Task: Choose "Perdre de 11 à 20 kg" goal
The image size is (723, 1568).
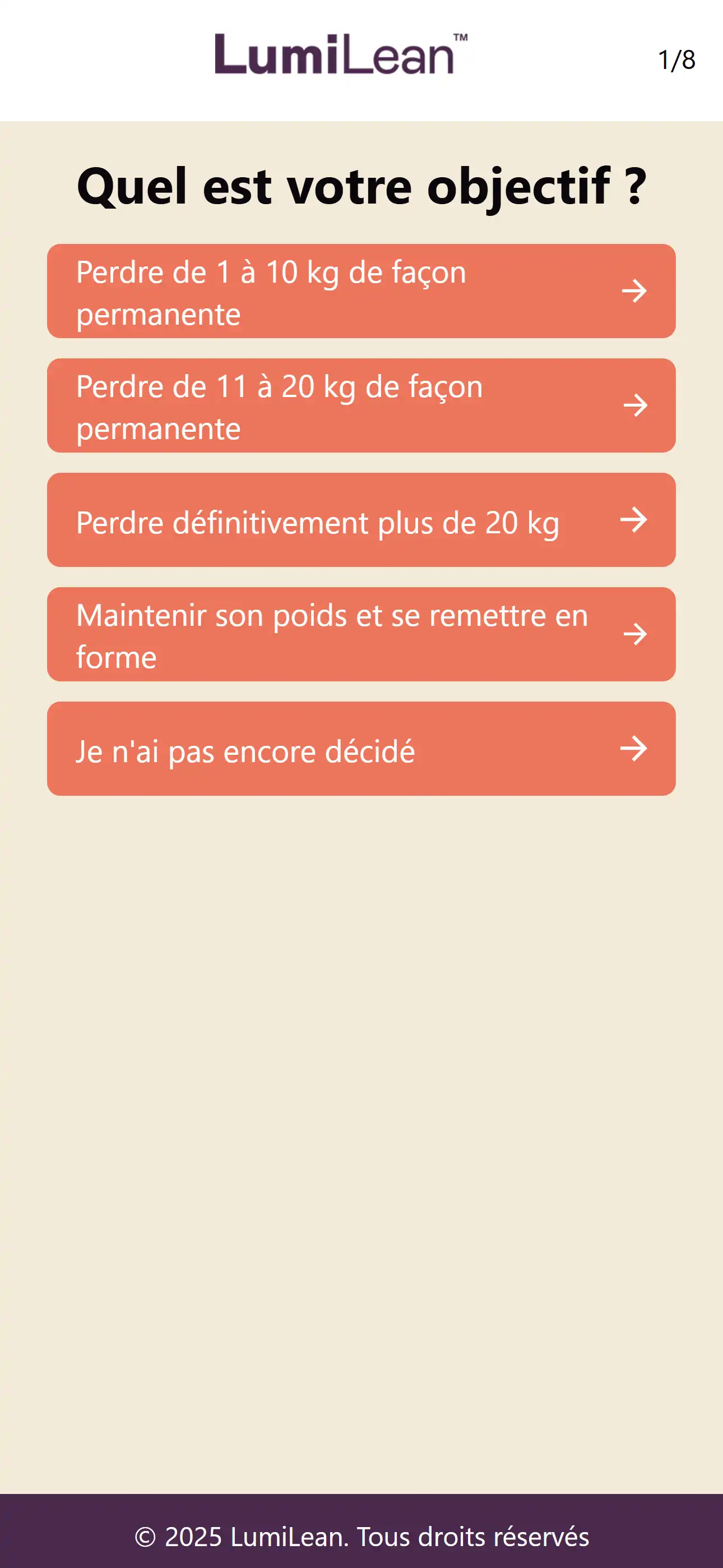Action: tap(361, 405)
